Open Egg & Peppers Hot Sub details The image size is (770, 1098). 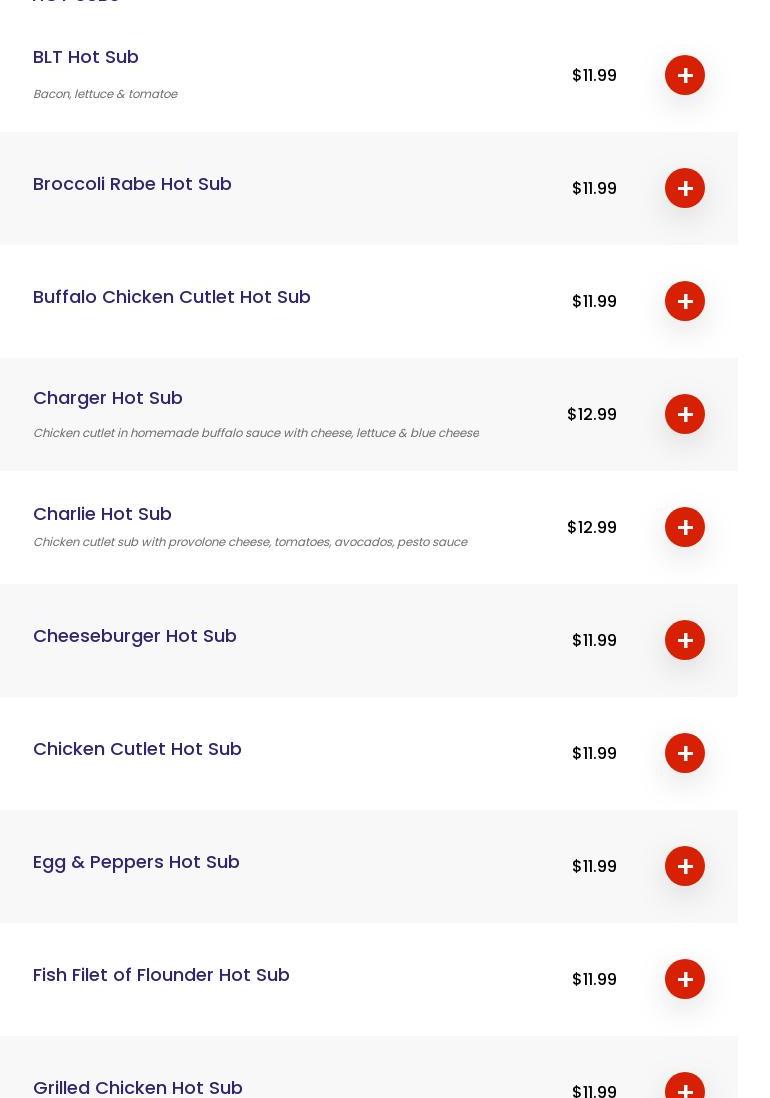pos(136,862)
